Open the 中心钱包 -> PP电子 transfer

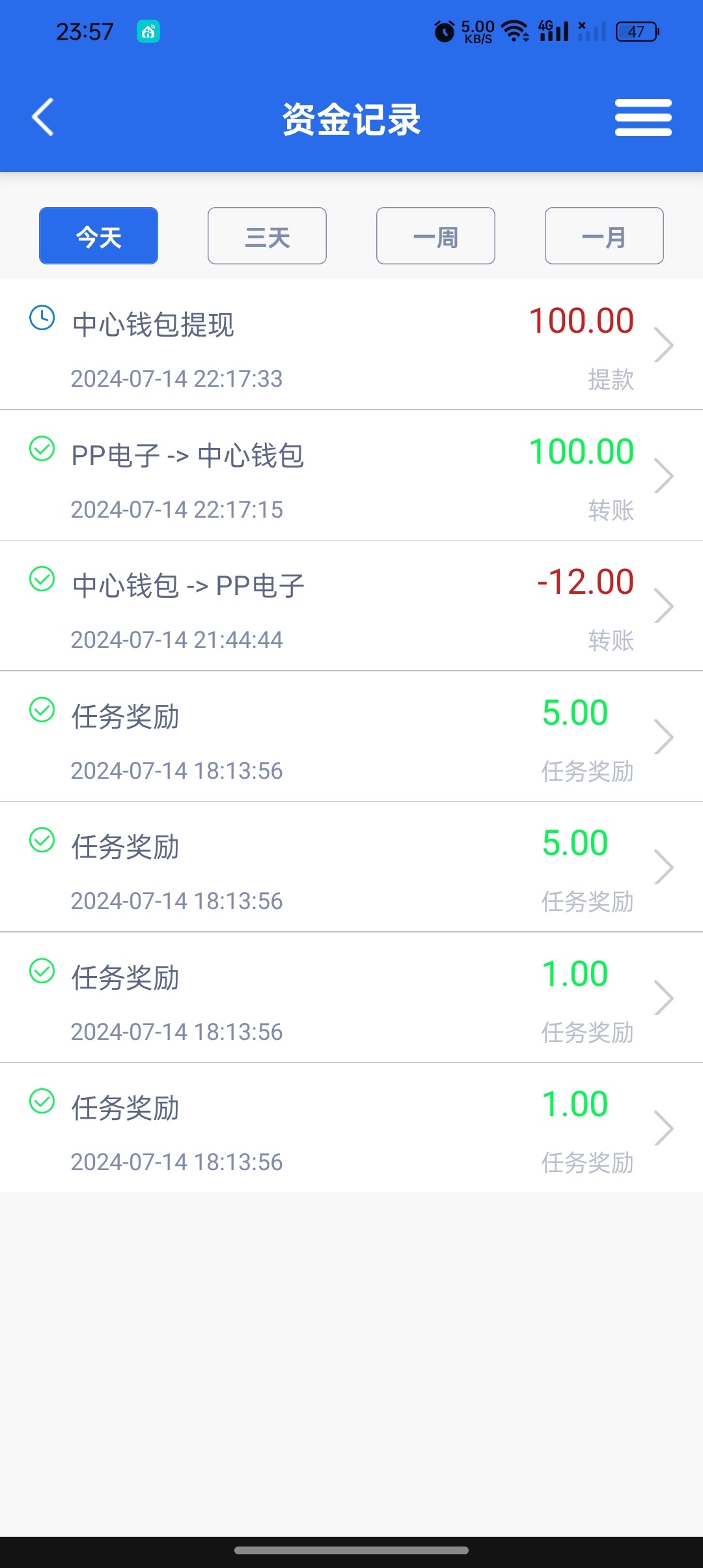pos(351,606)
